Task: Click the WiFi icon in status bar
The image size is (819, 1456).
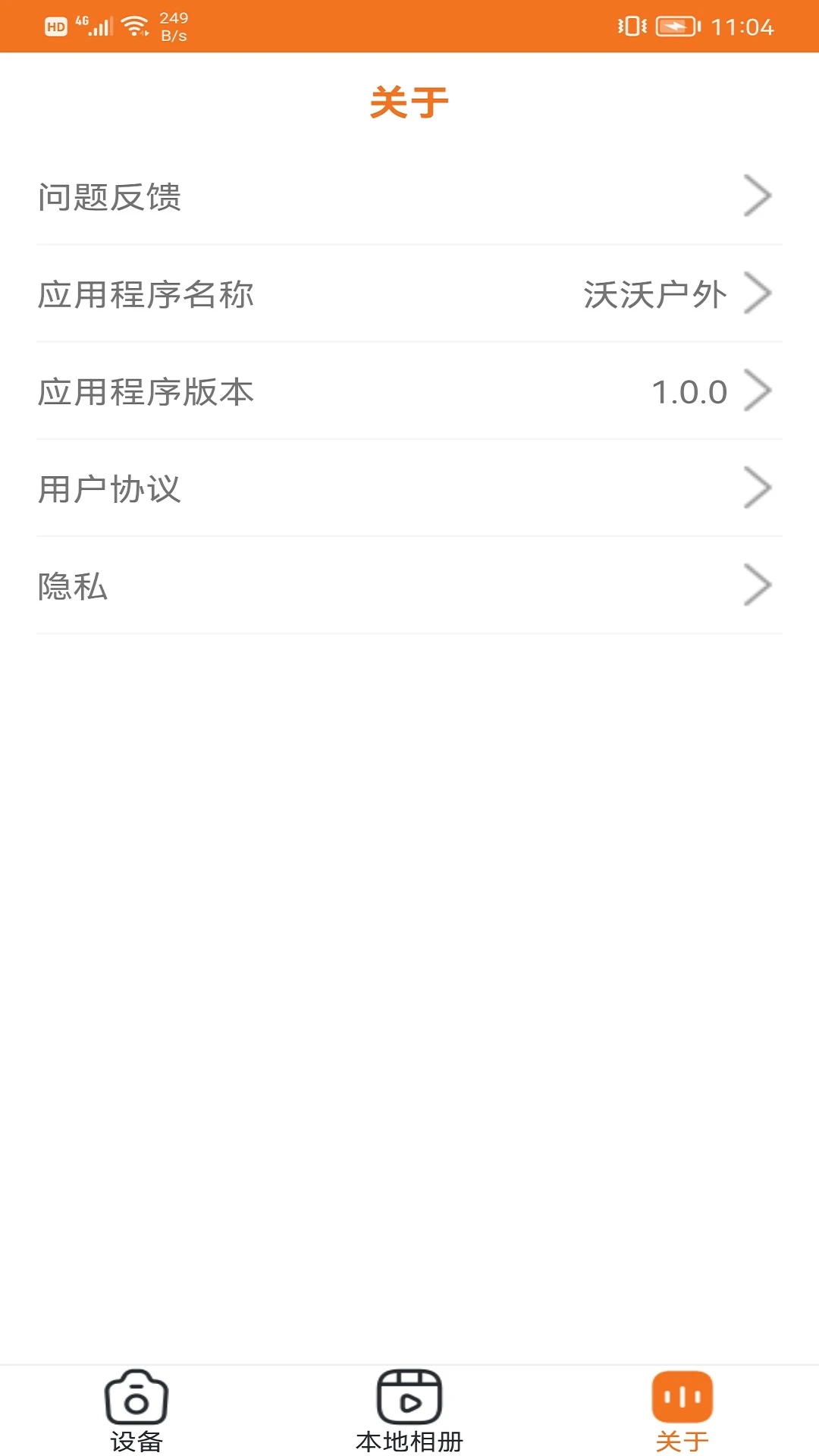Action: [x=135, y=24]
